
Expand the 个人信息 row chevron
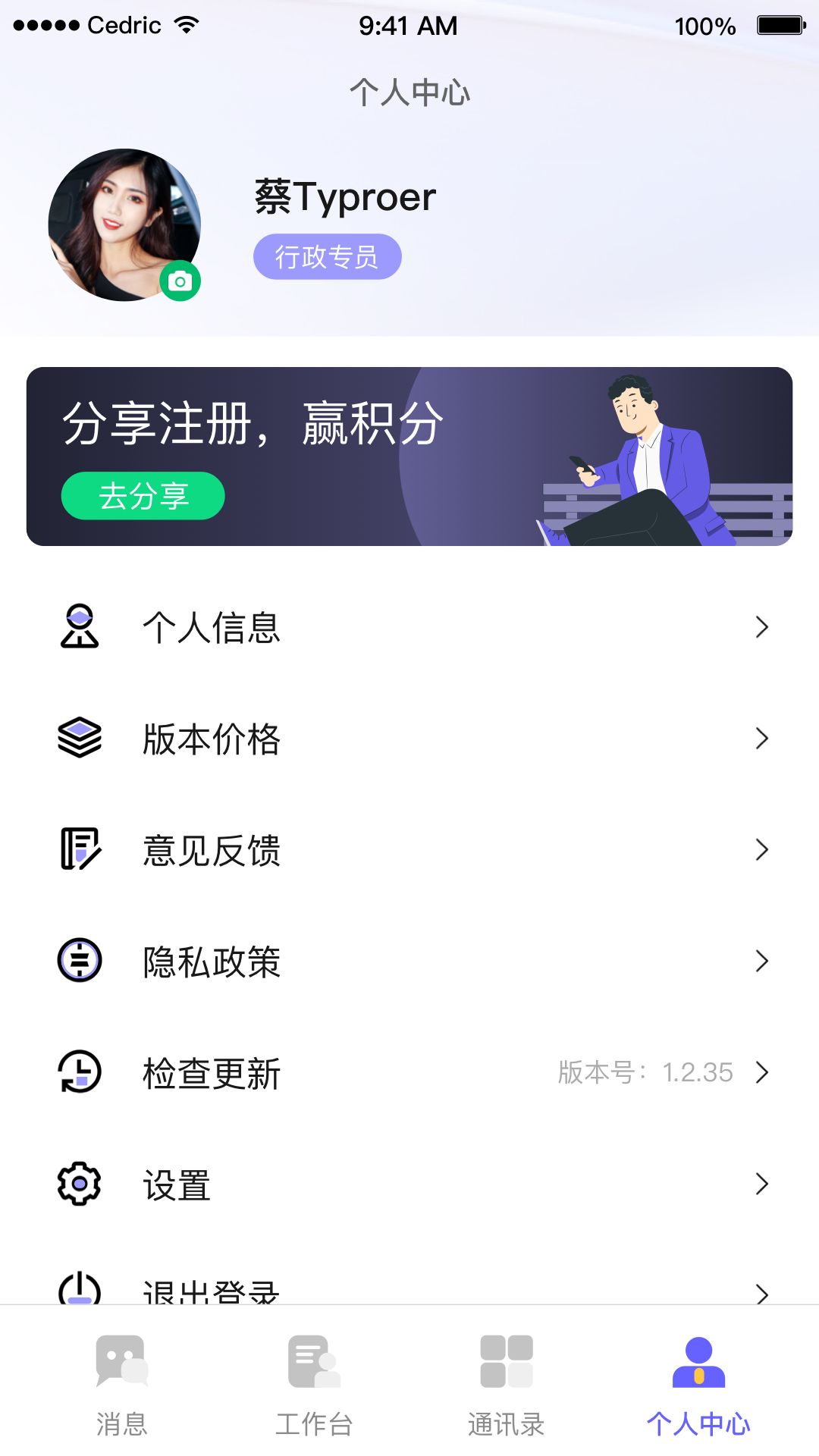(762, 627)
